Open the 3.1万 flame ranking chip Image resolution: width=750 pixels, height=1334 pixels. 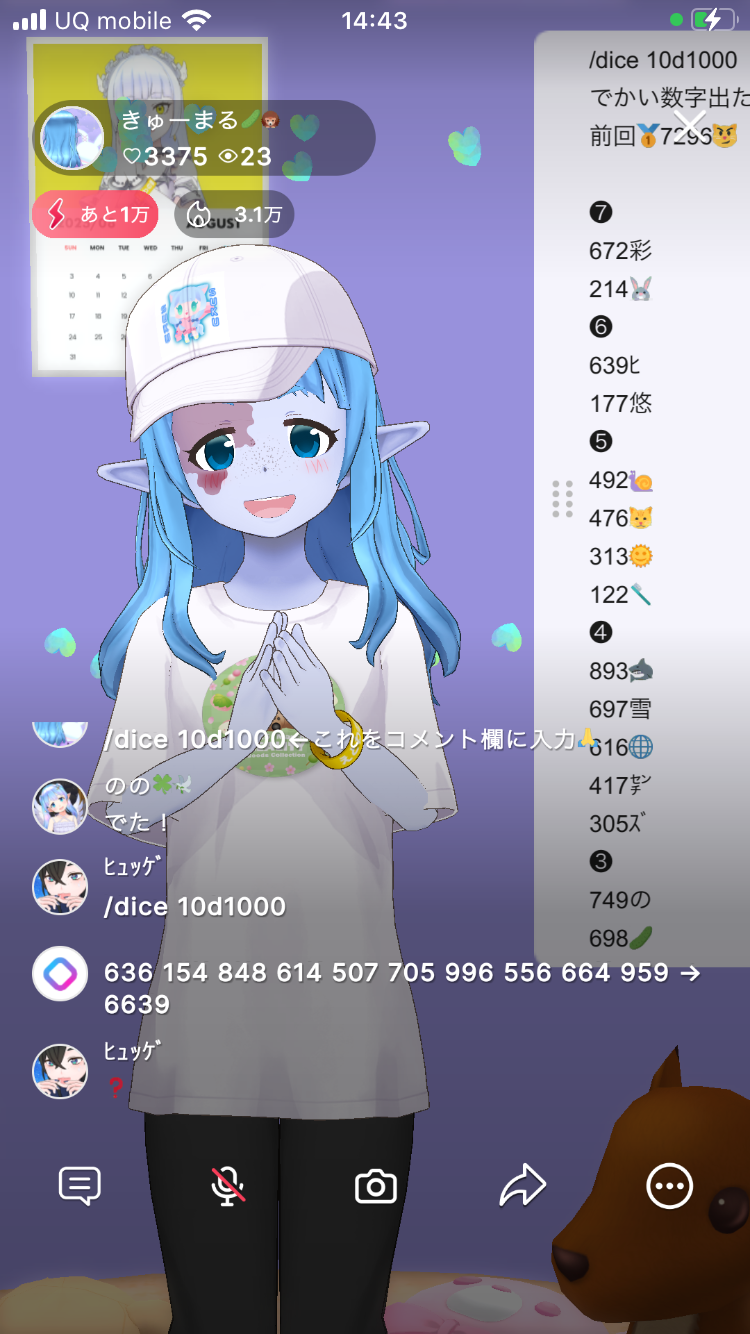click(x=234, y=214)
